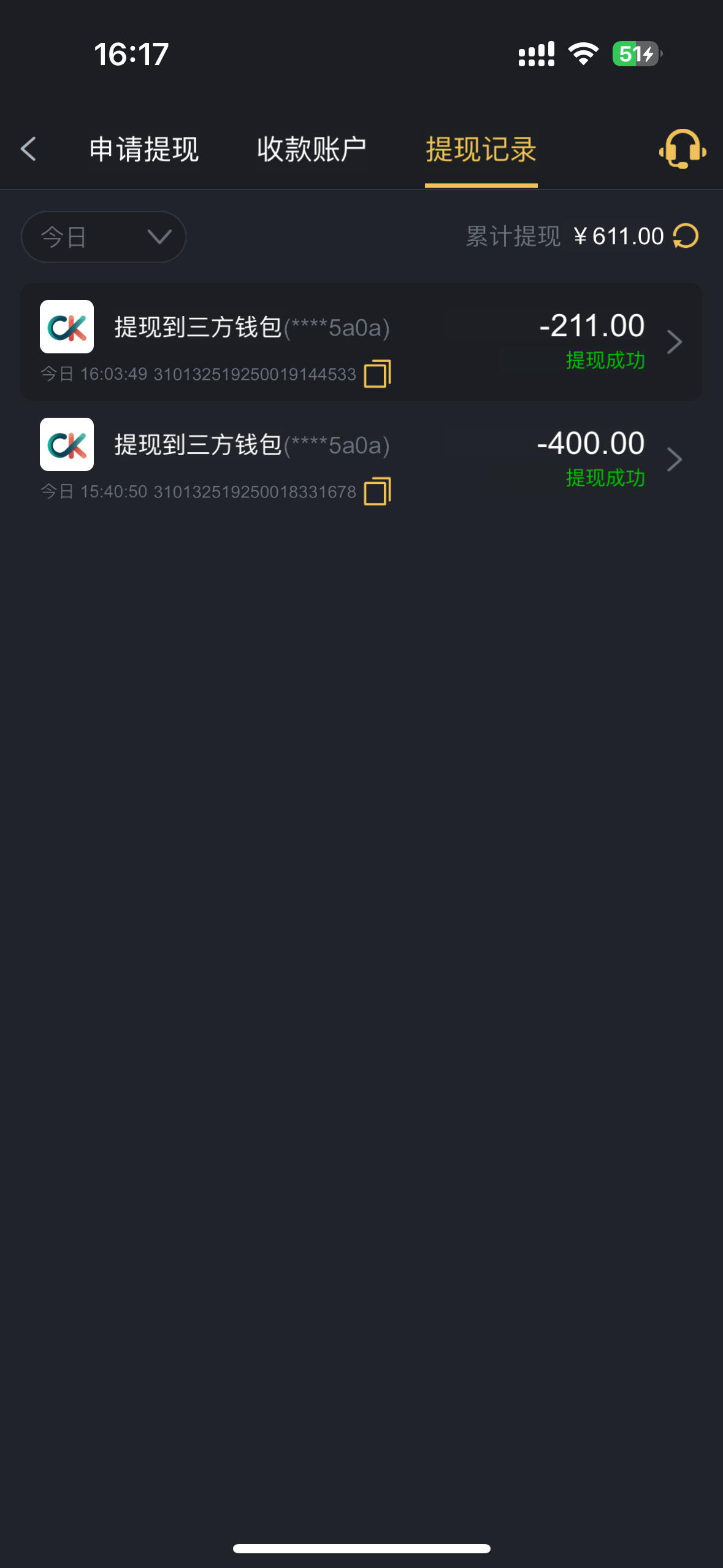Image resolution: width=723 pixels, height=1568 pixels.
Task: Copy the 16:03:49 withdrawal order number
Action: [x=378, y=373]
